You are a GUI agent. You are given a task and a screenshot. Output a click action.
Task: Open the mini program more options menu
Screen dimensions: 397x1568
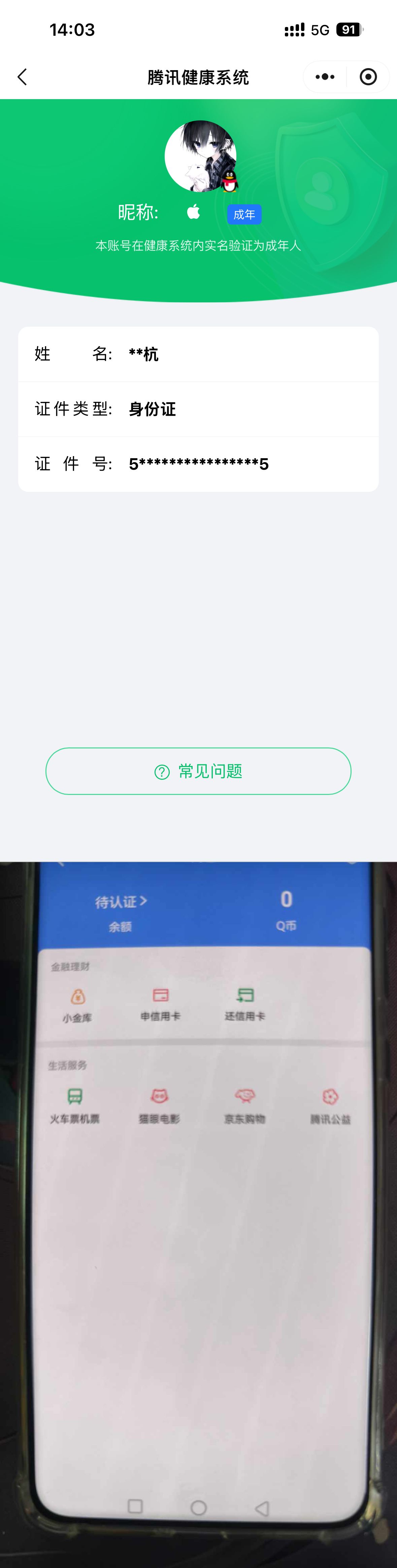pos(325,77)
